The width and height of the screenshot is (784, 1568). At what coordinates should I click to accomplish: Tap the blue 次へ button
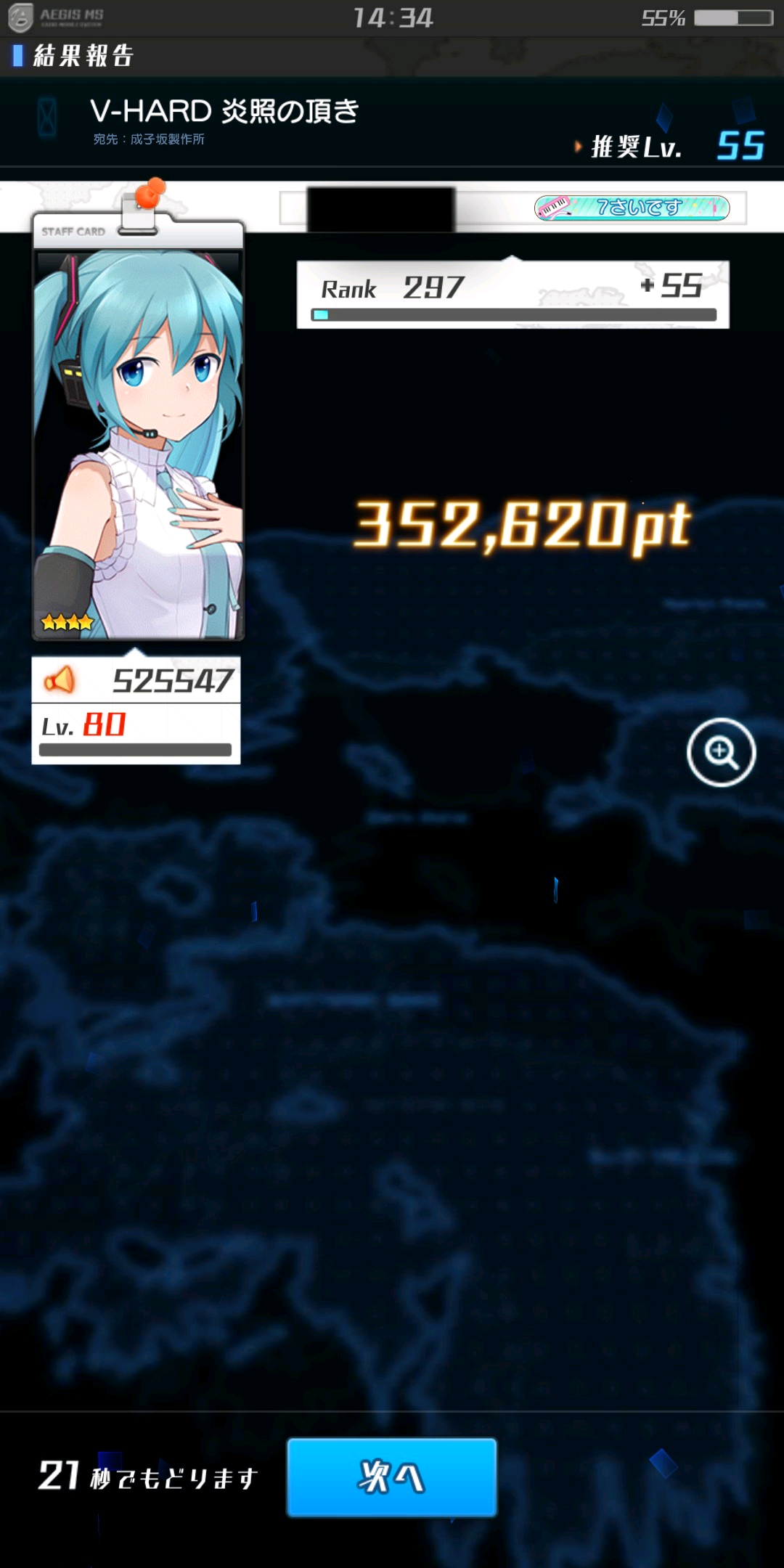(x=392, y=1477)
